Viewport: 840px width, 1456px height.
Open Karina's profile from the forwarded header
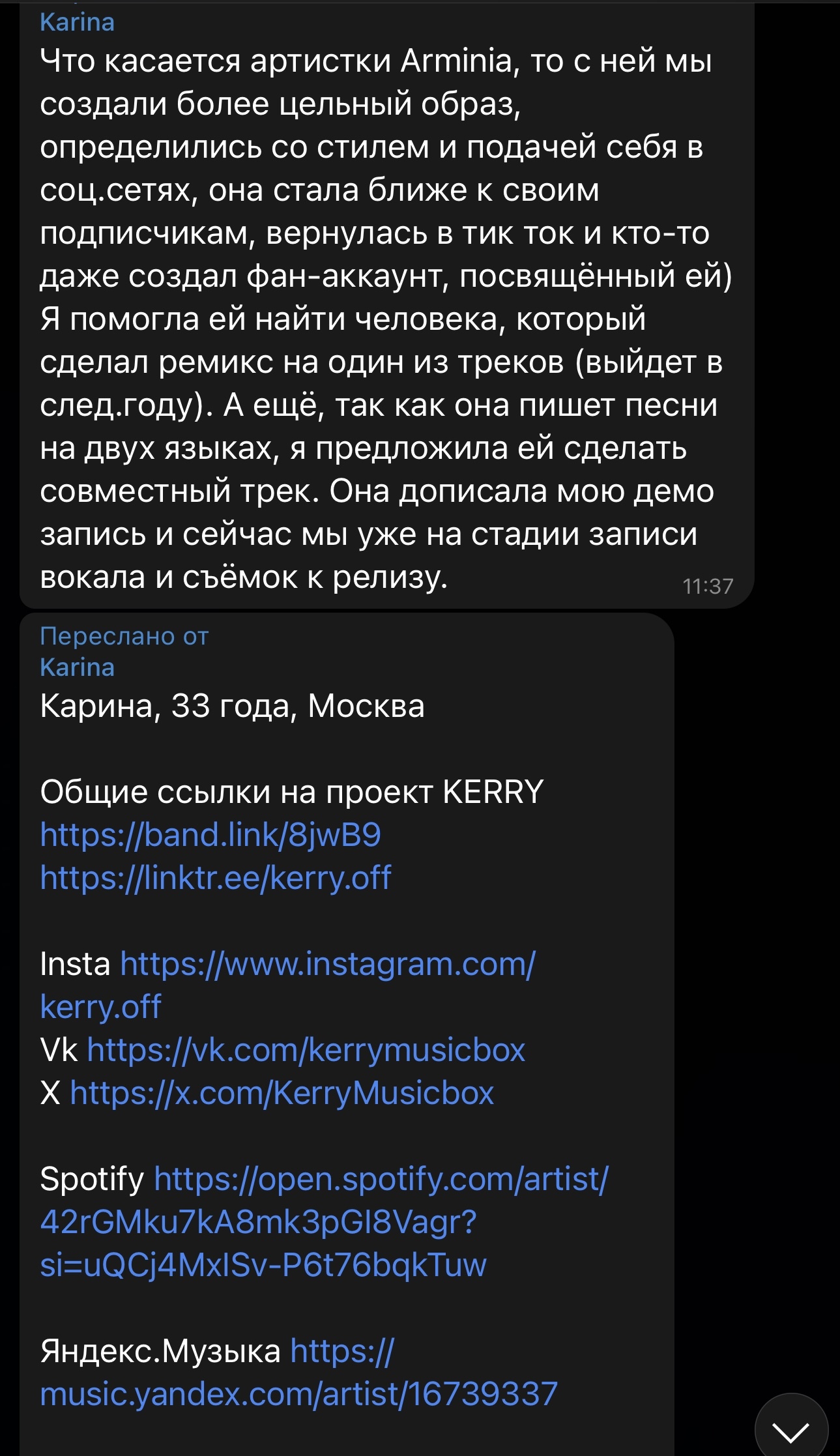point(77,667)
